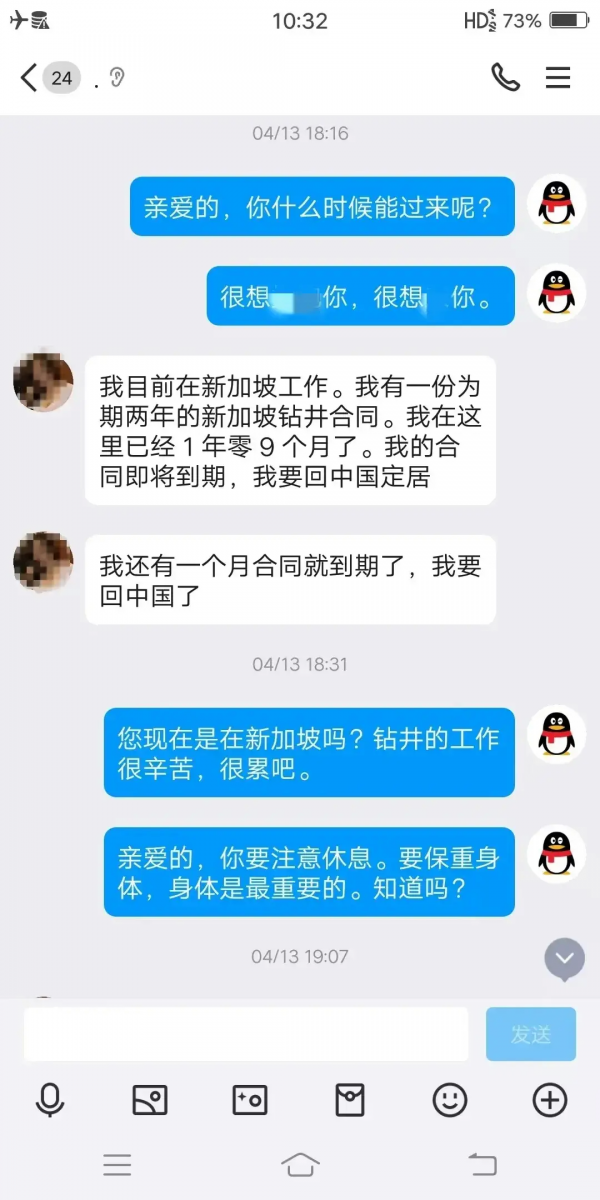The height and width of the screenshot is (1200, 600).
Task: Open the chat settings menu
Action: (557, 77)
